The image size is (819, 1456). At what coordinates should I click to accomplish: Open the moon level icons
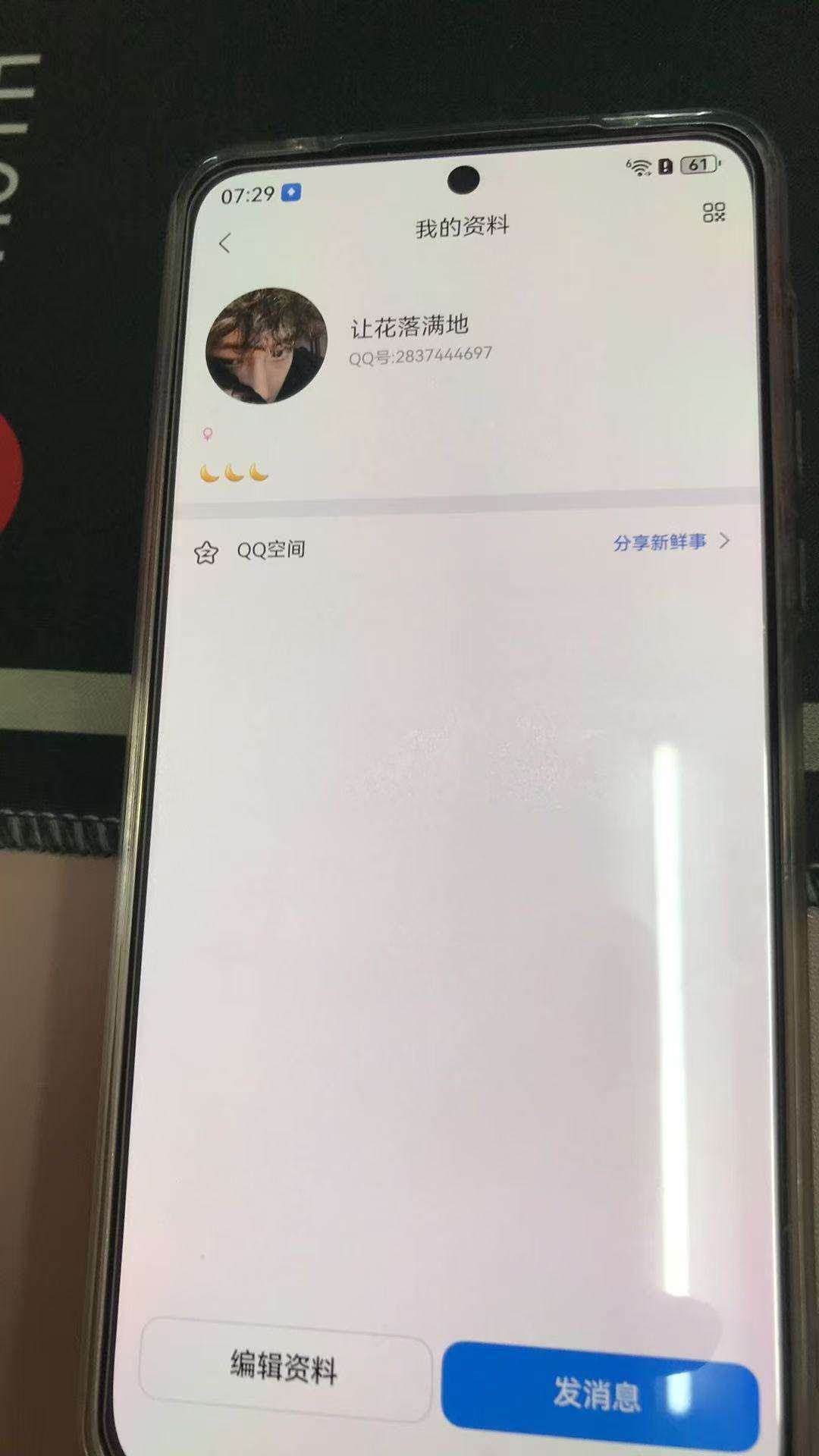[234, 474]
